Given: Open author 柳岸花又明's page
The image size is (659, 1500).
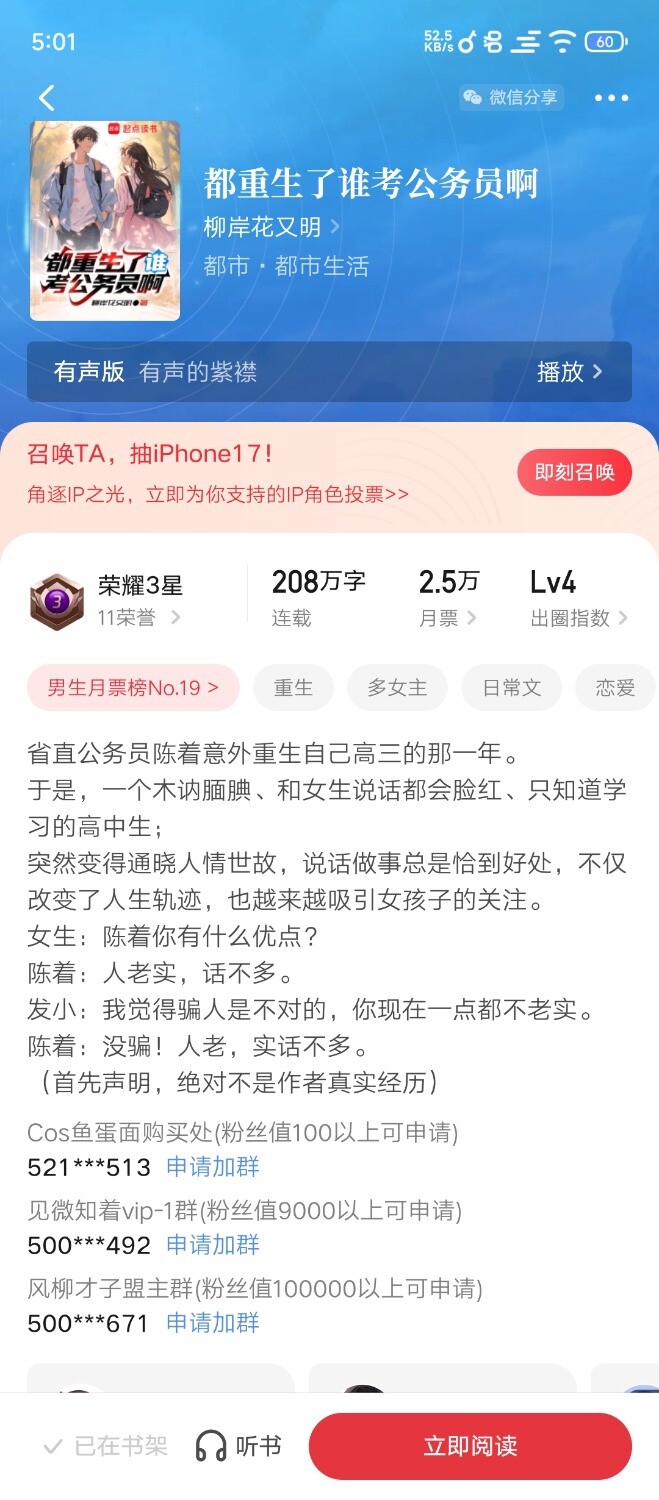Looking at the screenshot, I should click(270, 227).
